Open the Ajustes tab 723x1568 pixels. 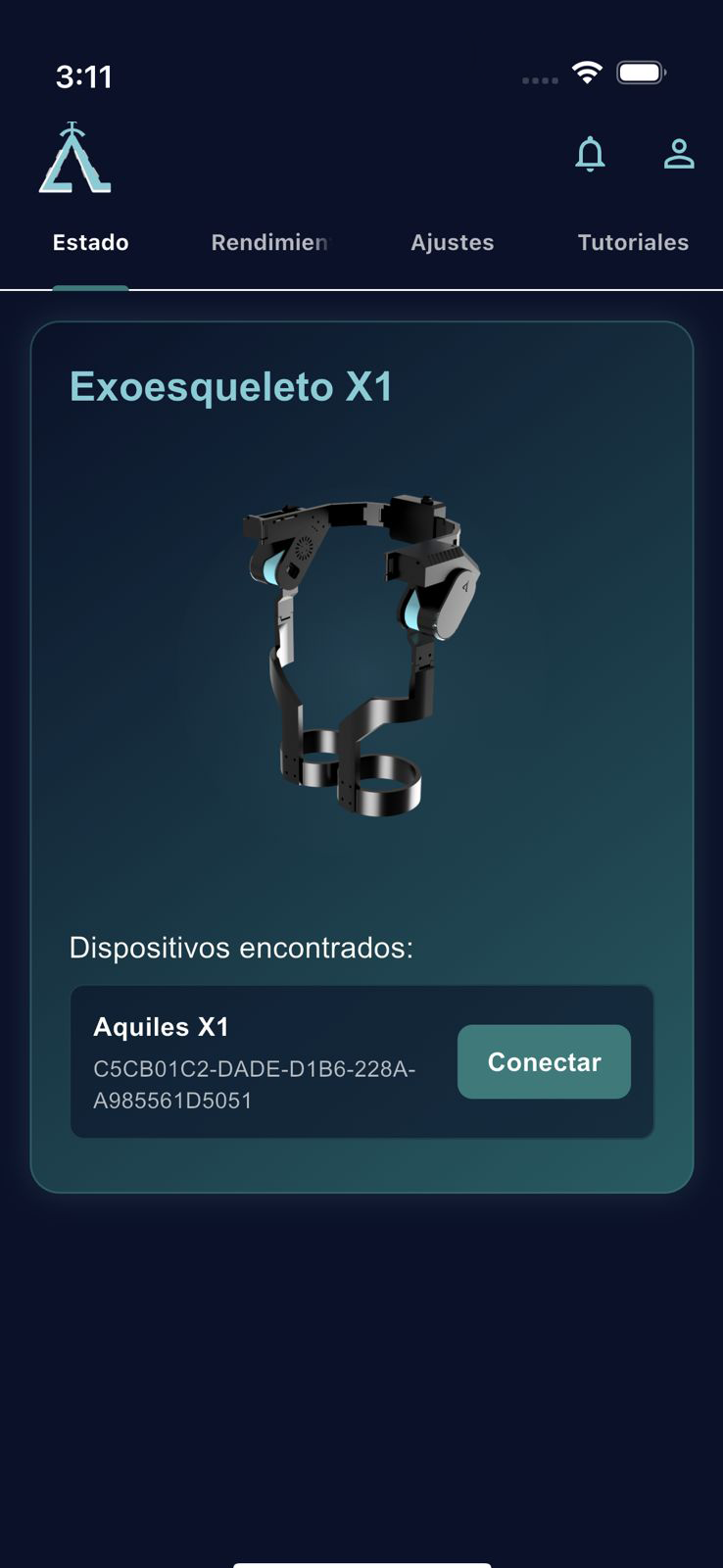point(452,242)
